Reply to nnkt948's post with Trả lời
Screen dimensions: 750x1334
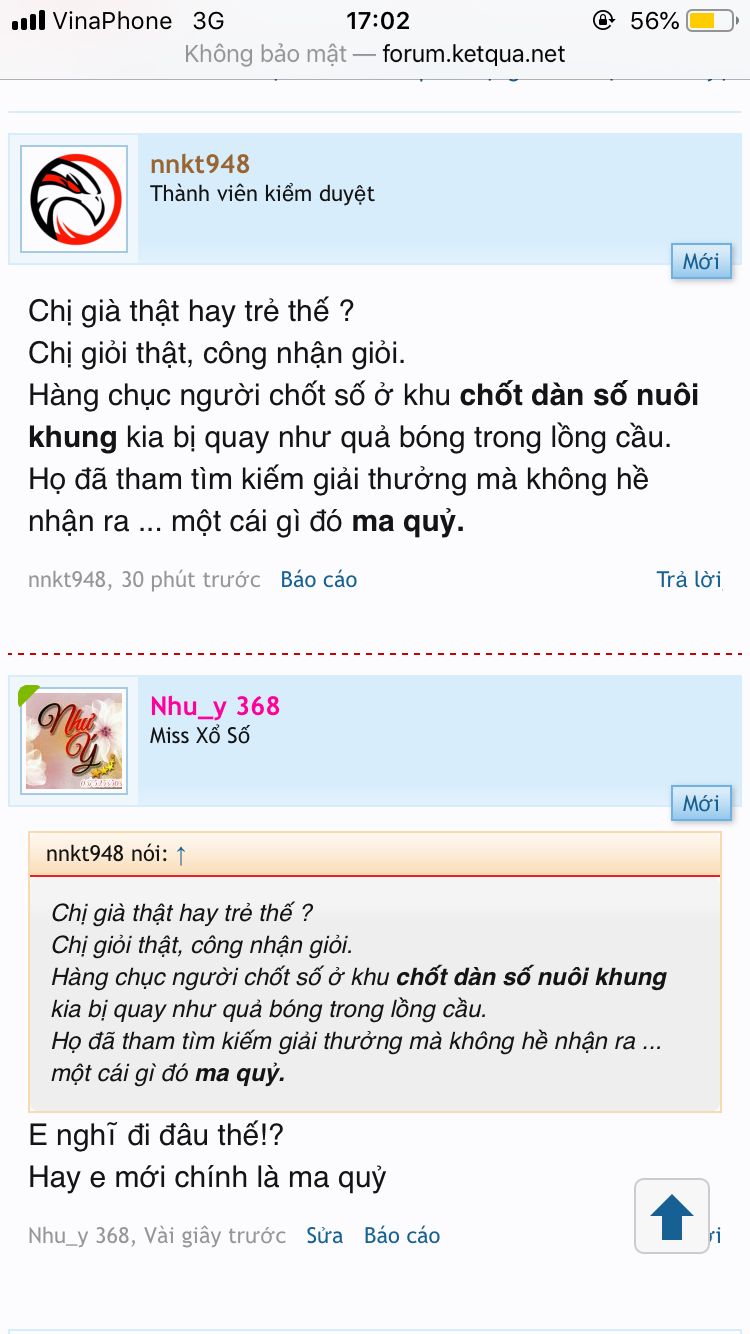coord(688,580)
